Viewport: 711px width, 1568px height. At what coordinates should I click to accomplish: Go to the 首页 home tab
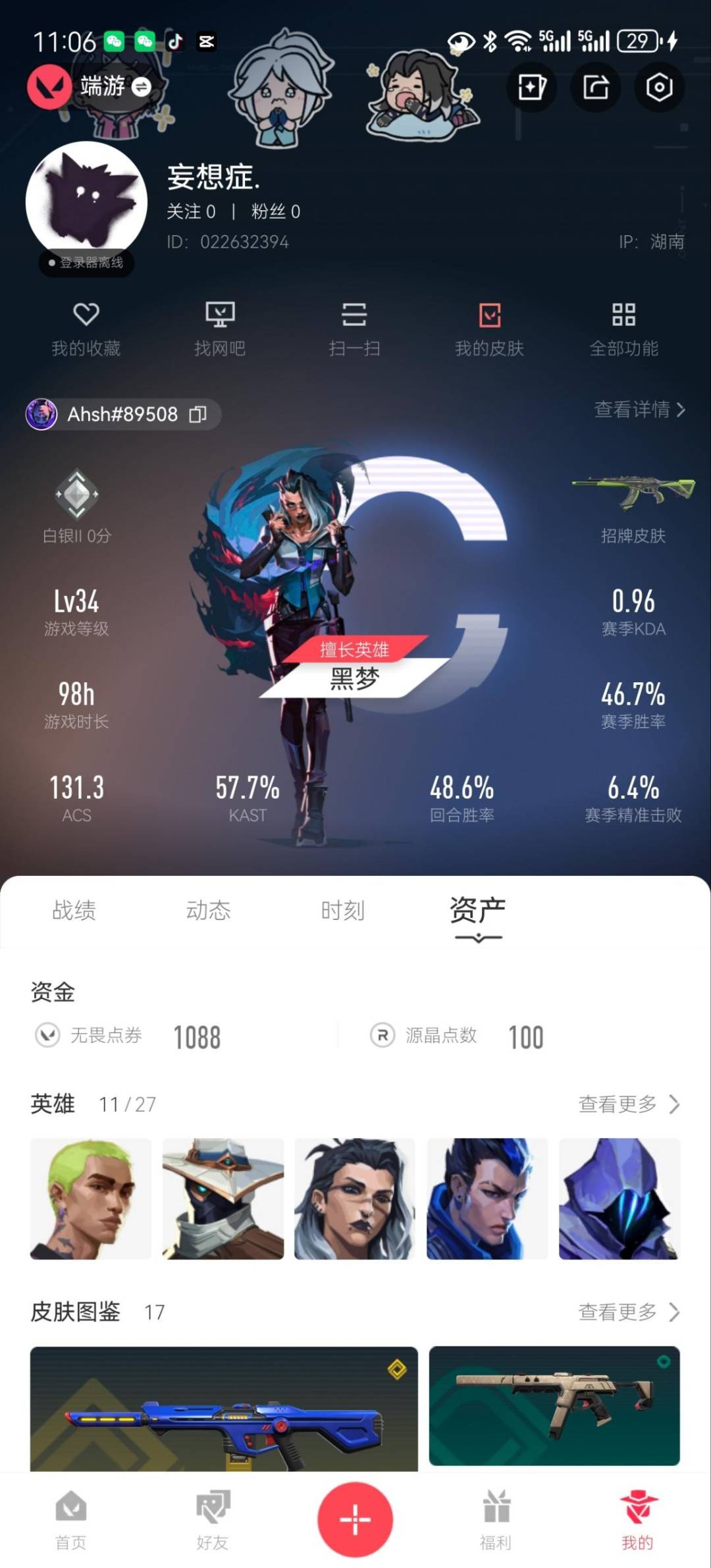(x=71, y=1520)
